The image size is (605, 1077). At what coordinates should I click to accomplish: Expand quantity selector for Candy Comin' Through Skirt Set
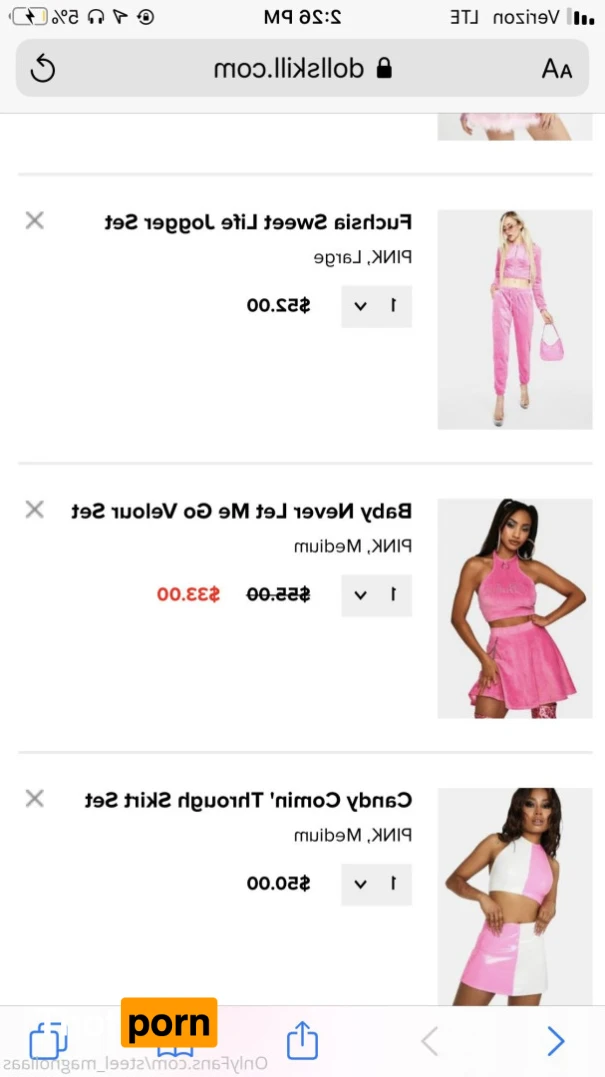click(x=376, y=884)
